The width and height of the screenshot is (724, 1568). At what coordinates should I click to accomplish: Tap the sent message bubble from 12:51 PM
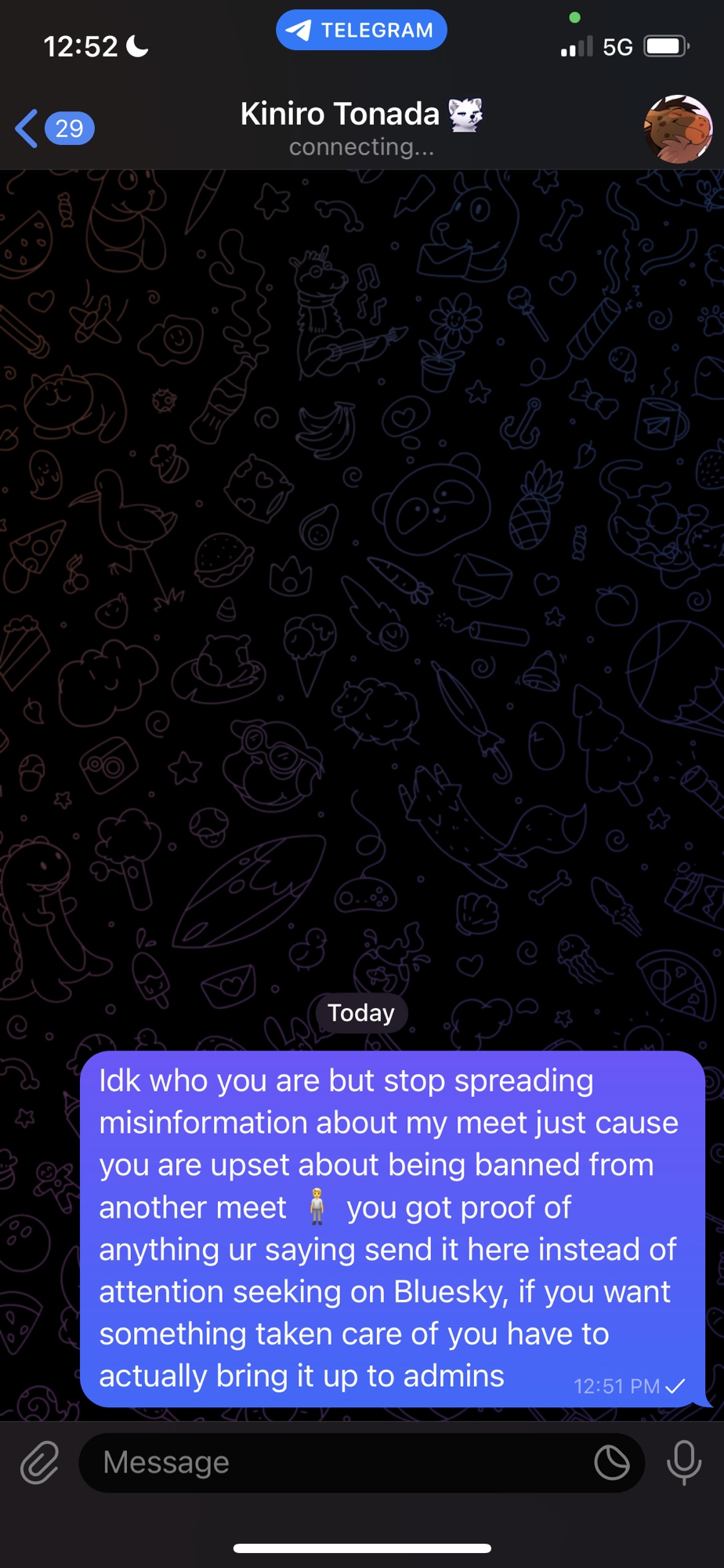[x=392, y=1229]
